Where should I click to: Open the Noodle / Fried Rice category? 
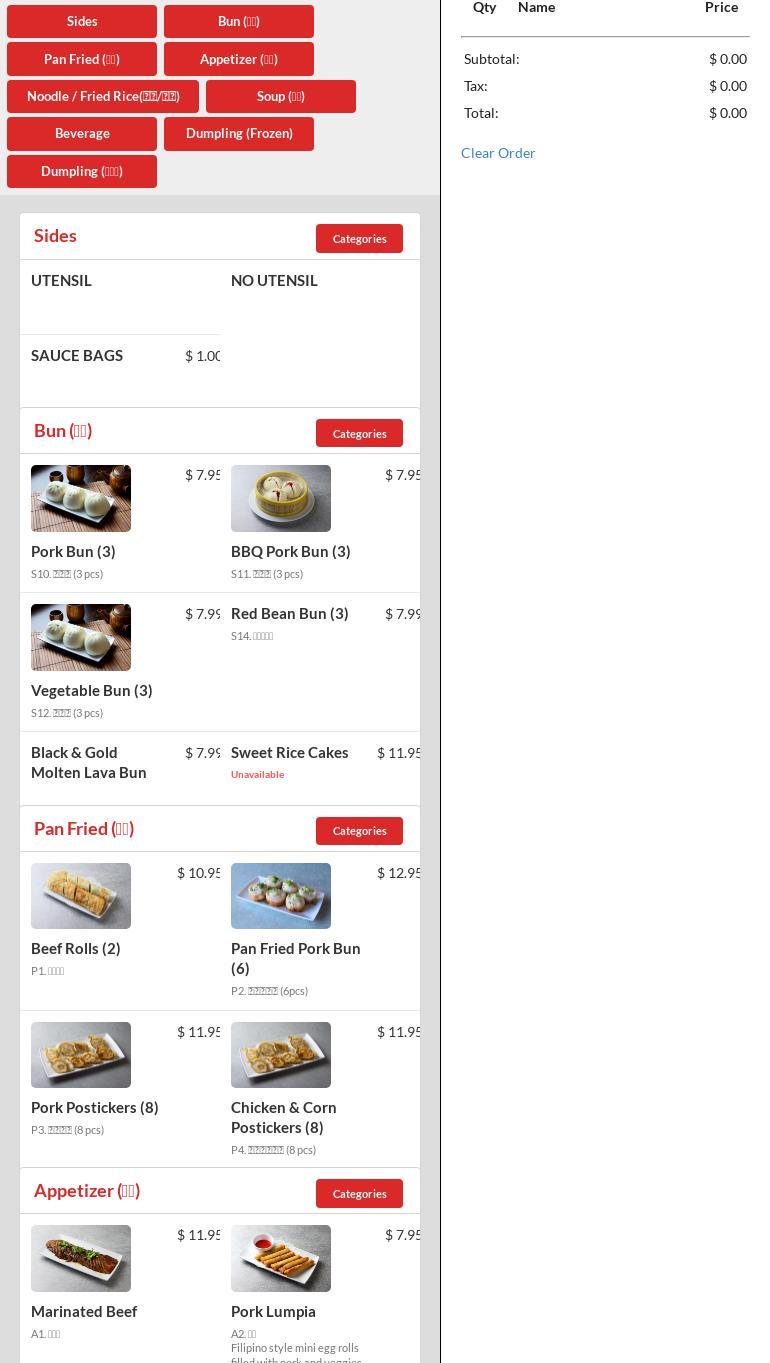coord(103,96)
